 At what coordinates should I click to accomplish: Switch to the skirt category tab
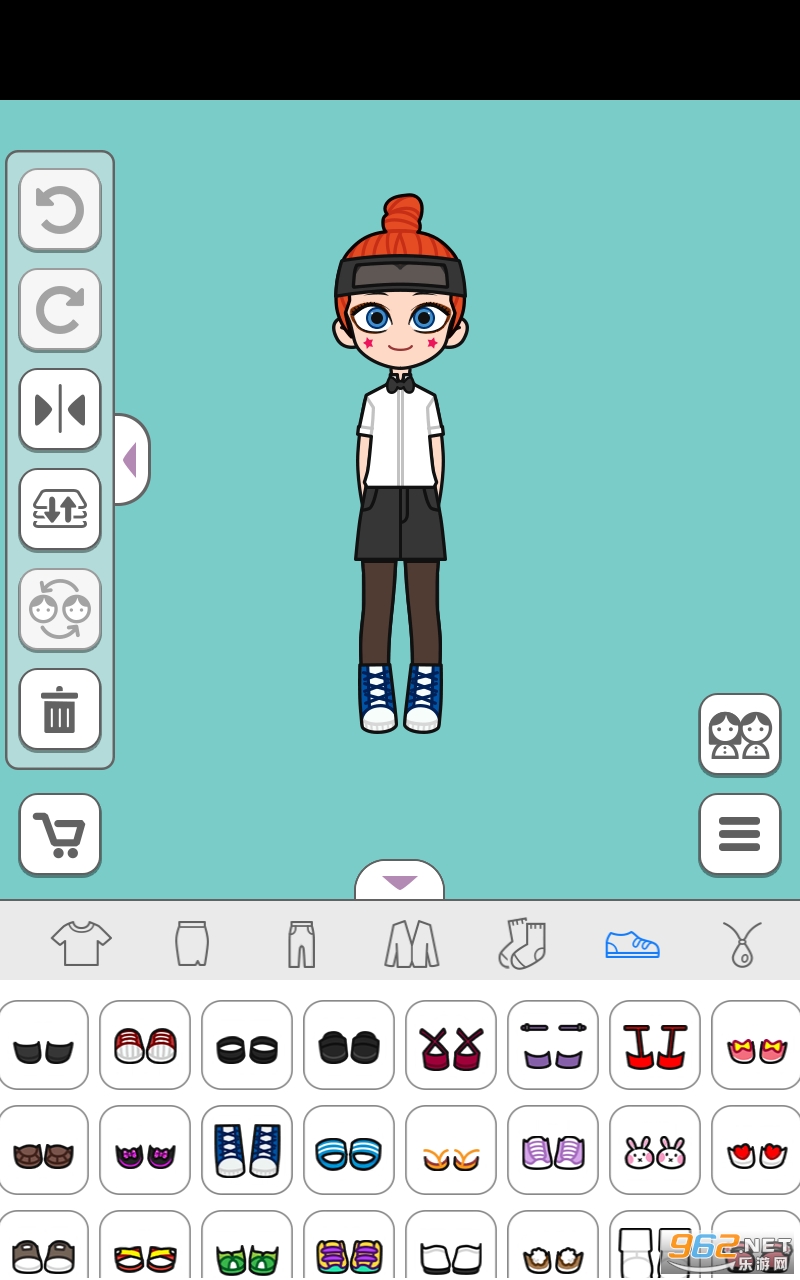coord(191,943)
